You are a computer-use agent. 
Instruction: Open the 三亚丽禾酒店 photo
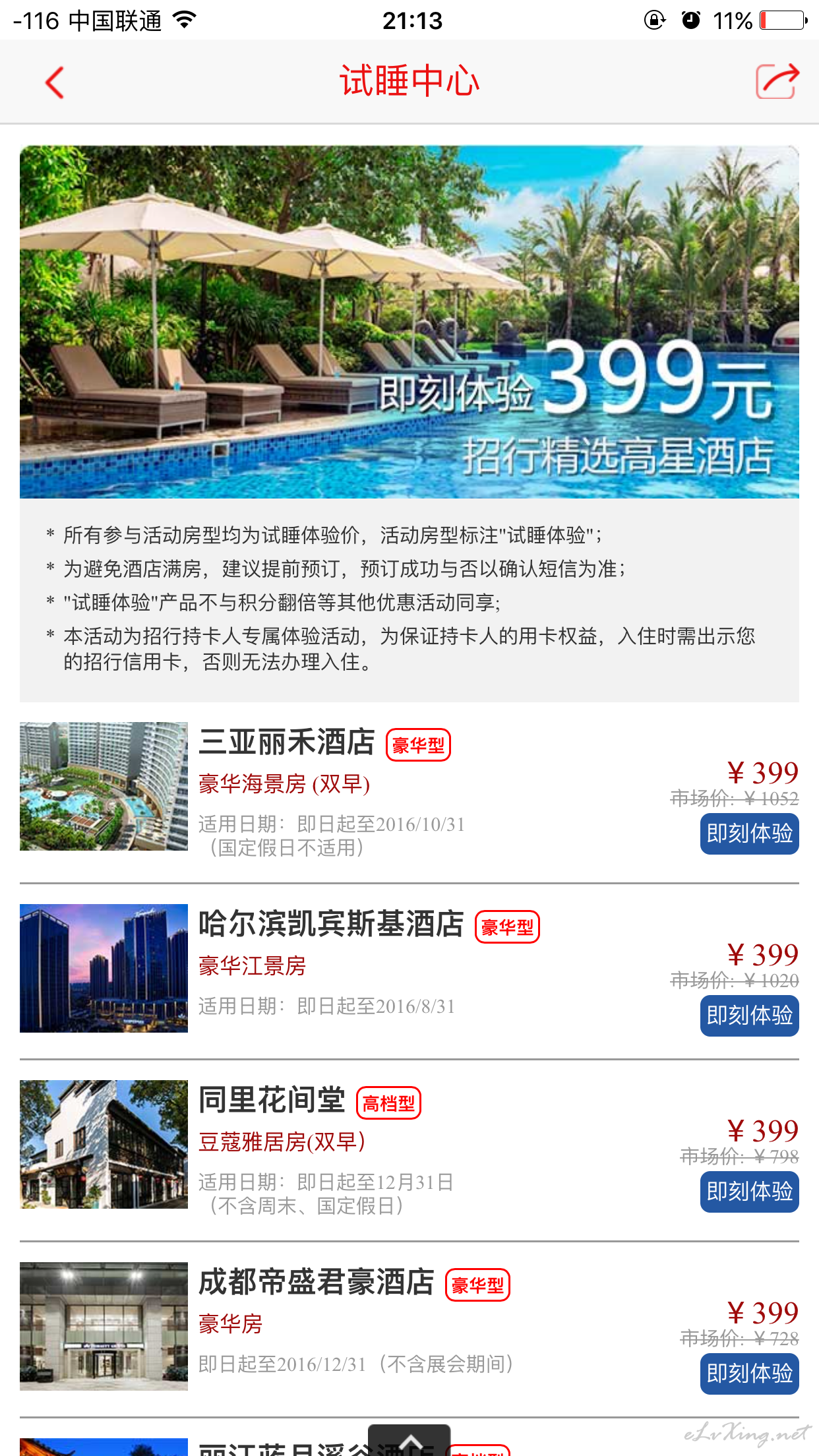(104, 786)
